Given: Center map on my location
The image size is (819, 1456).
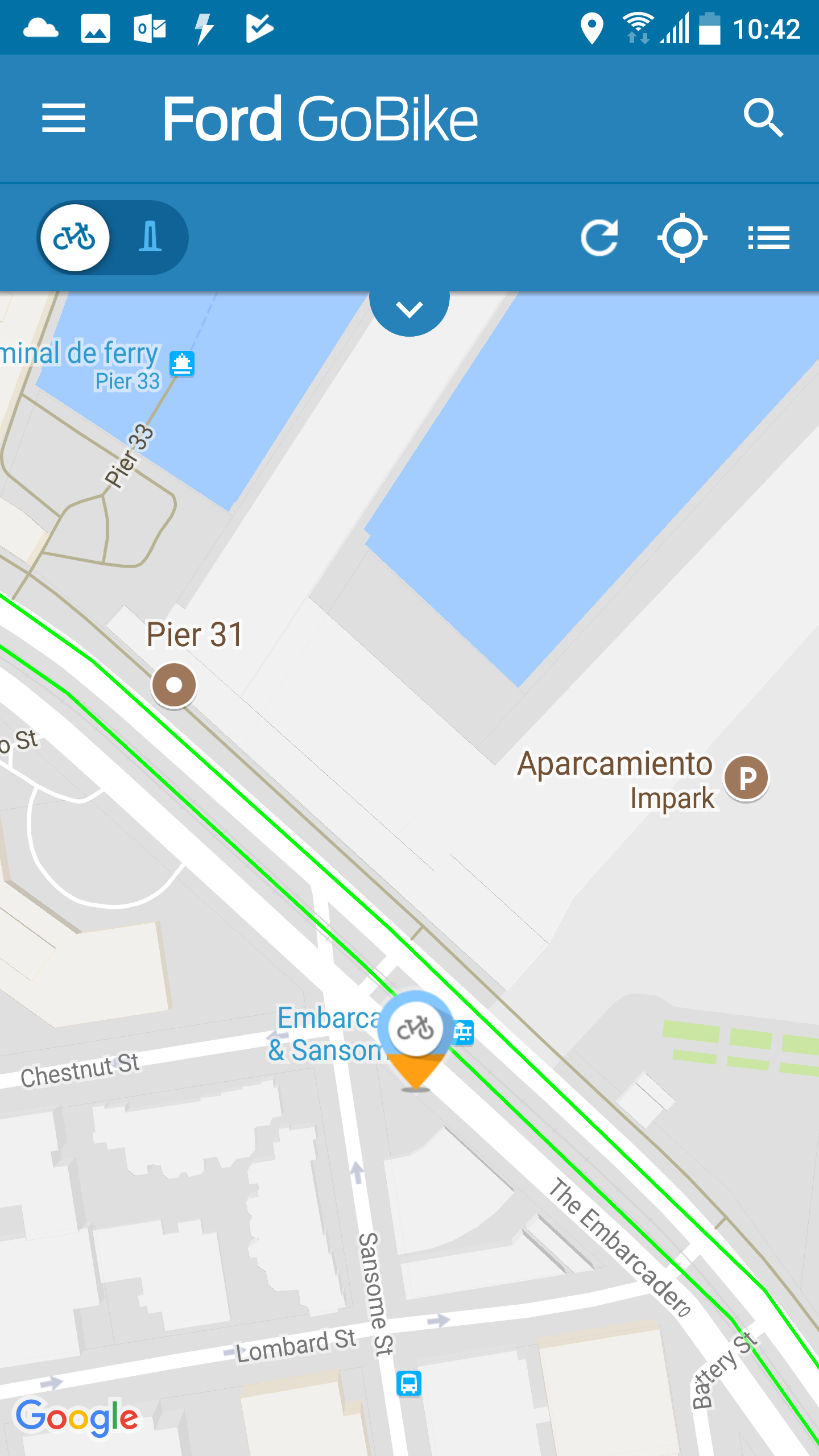Looking at the screenshot, I should coord(682,237).
